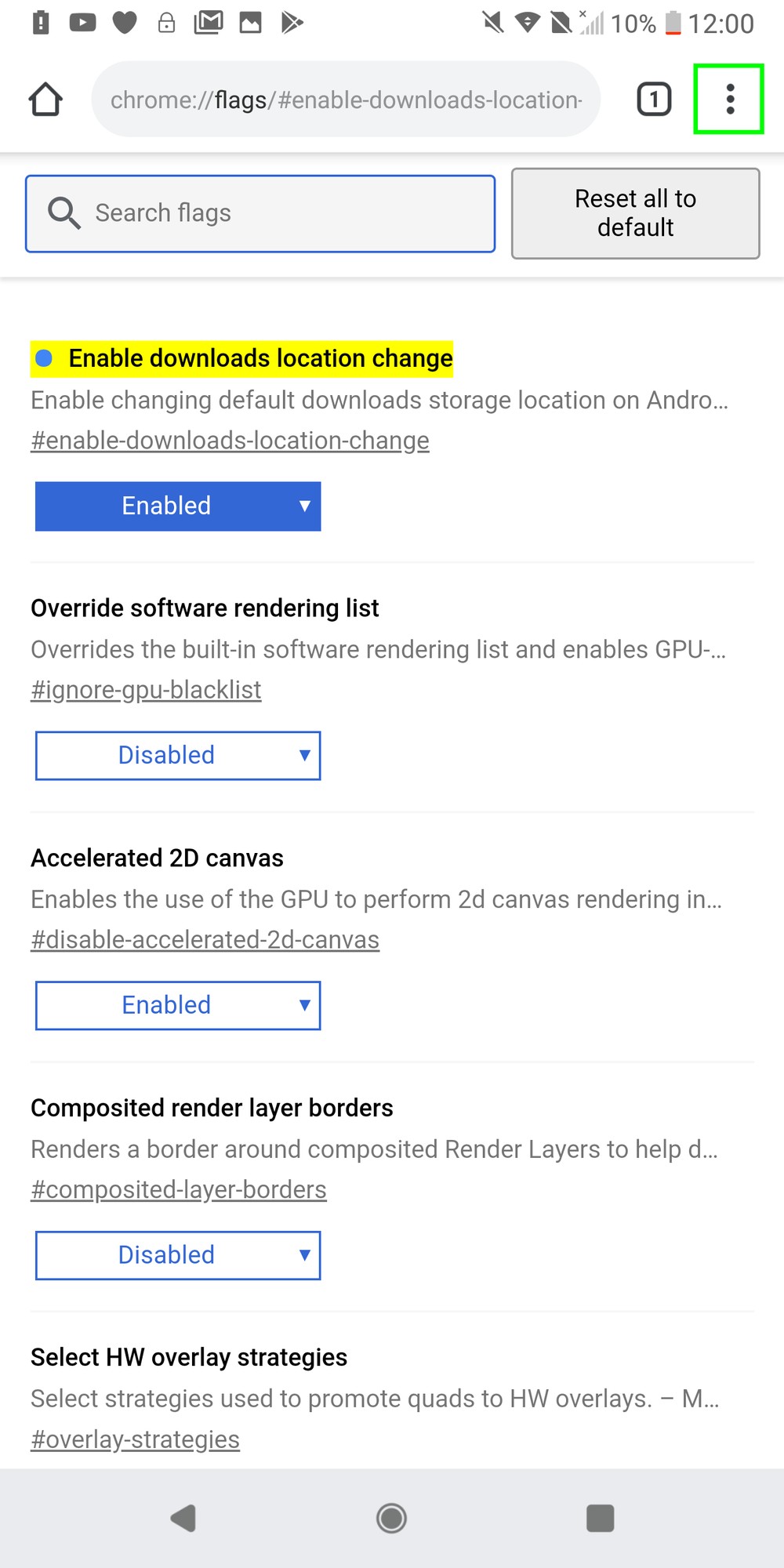
Task: Expand the Accelerated 2D canvas dropdown
Action: click(x=178, y=1005)
